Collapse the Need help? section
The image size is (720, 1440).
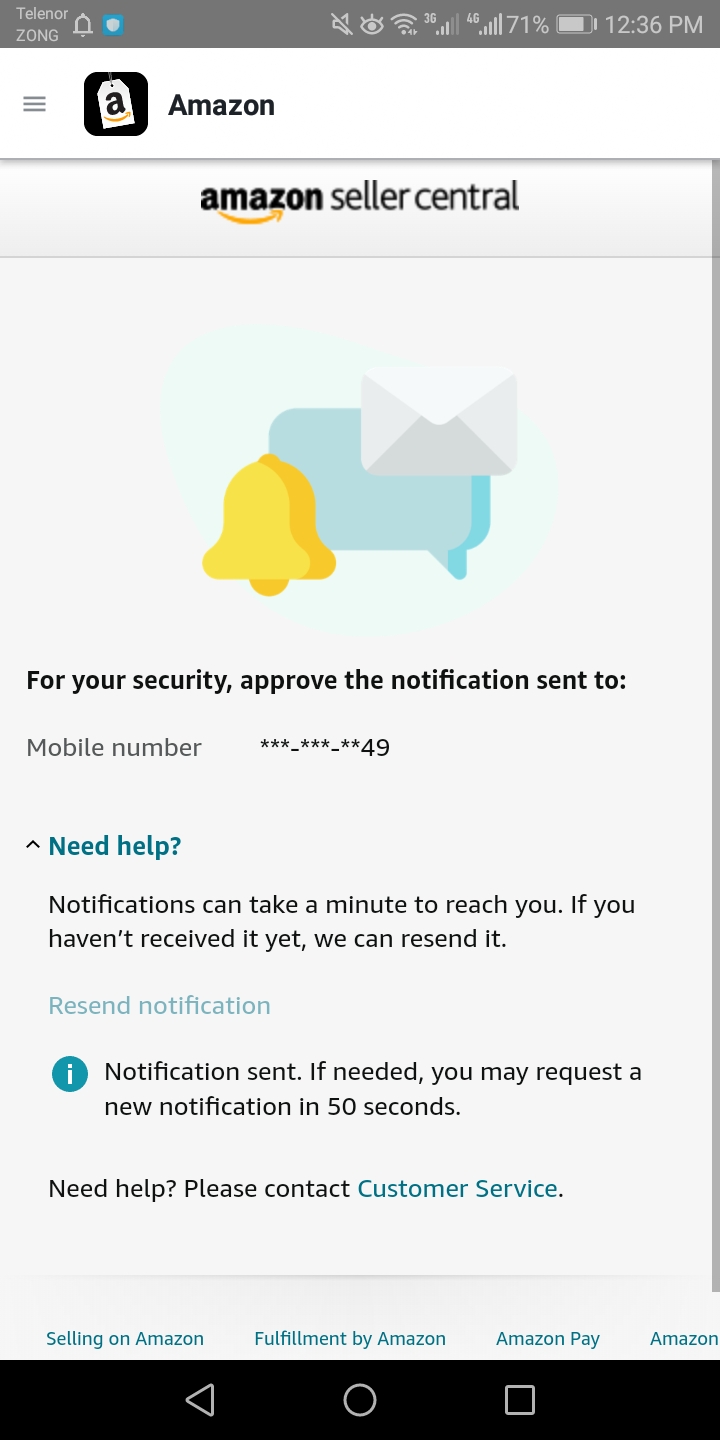[x=104, y=846]
